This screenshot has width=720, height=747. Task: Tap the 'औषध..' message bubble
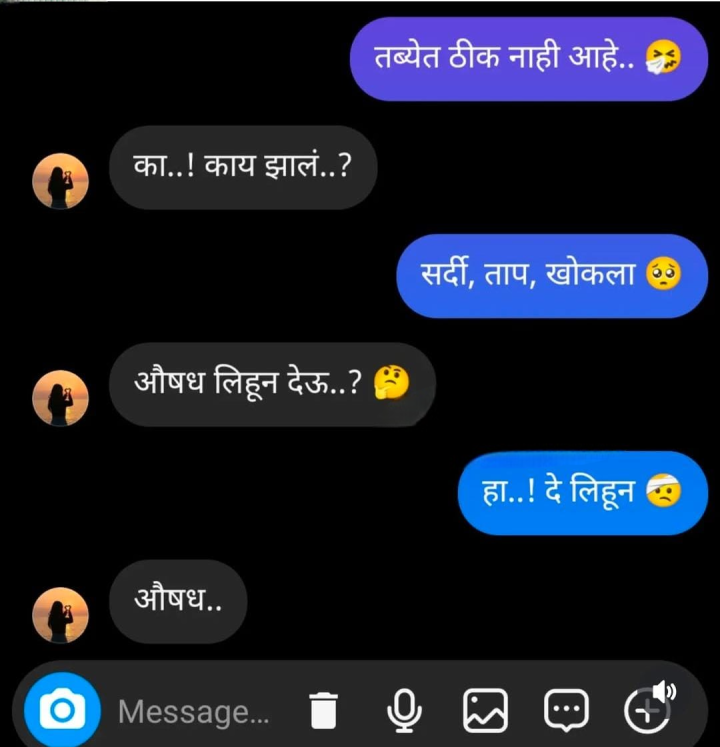177,601
